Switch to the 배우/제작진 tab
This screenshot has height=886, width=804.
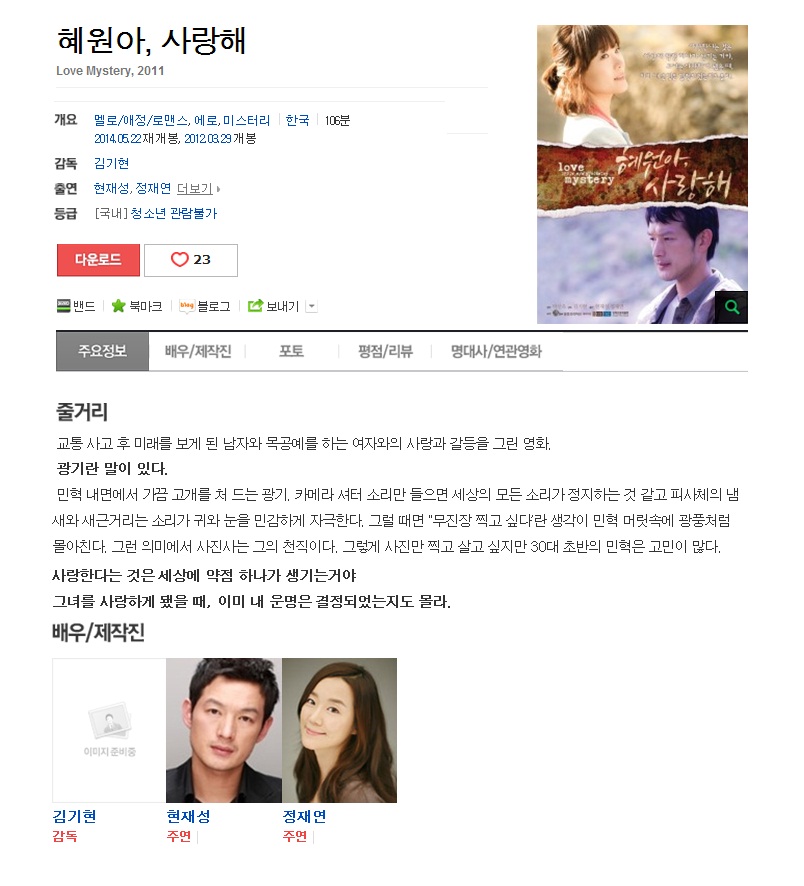[x=198, y=352]
